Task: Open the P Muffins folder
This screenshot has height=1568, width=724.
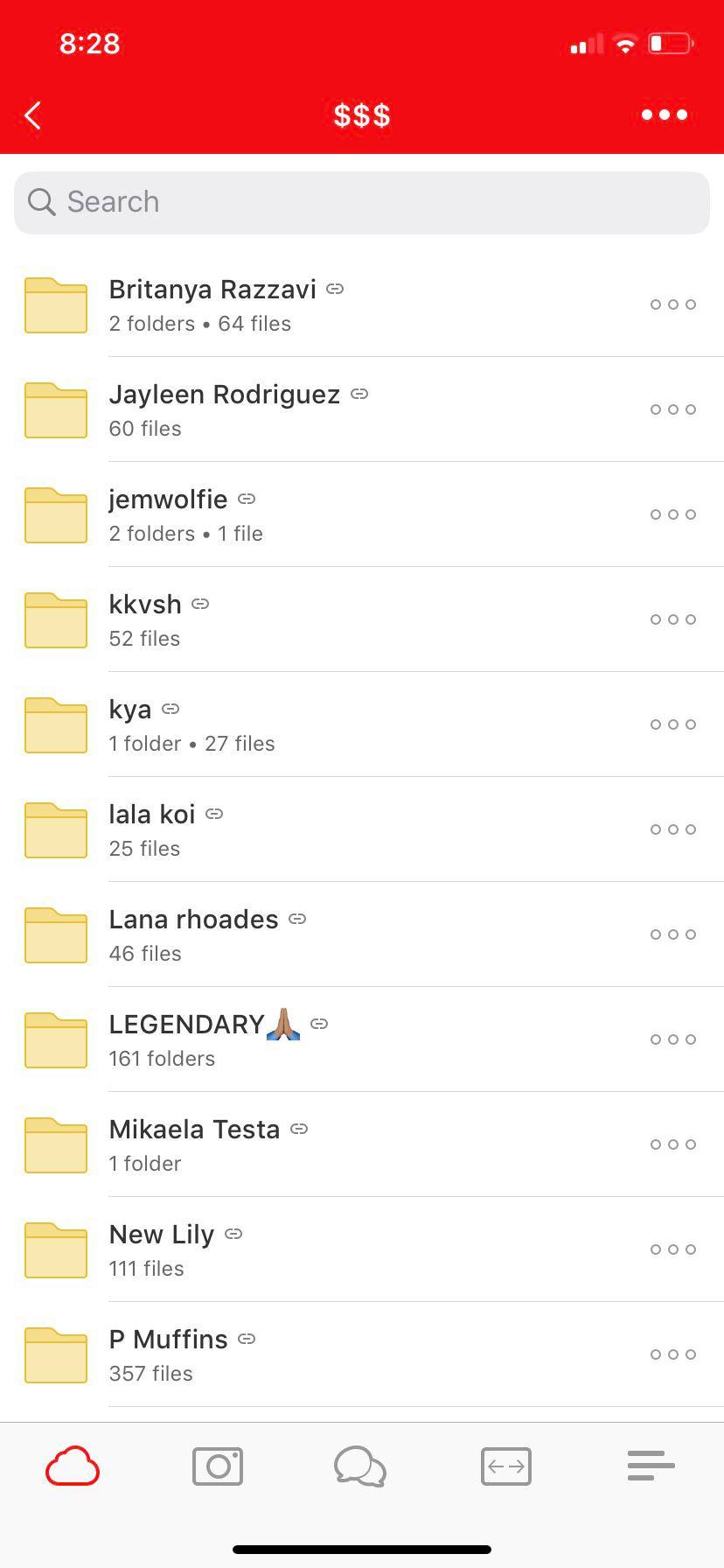Action: [168, 1354]
